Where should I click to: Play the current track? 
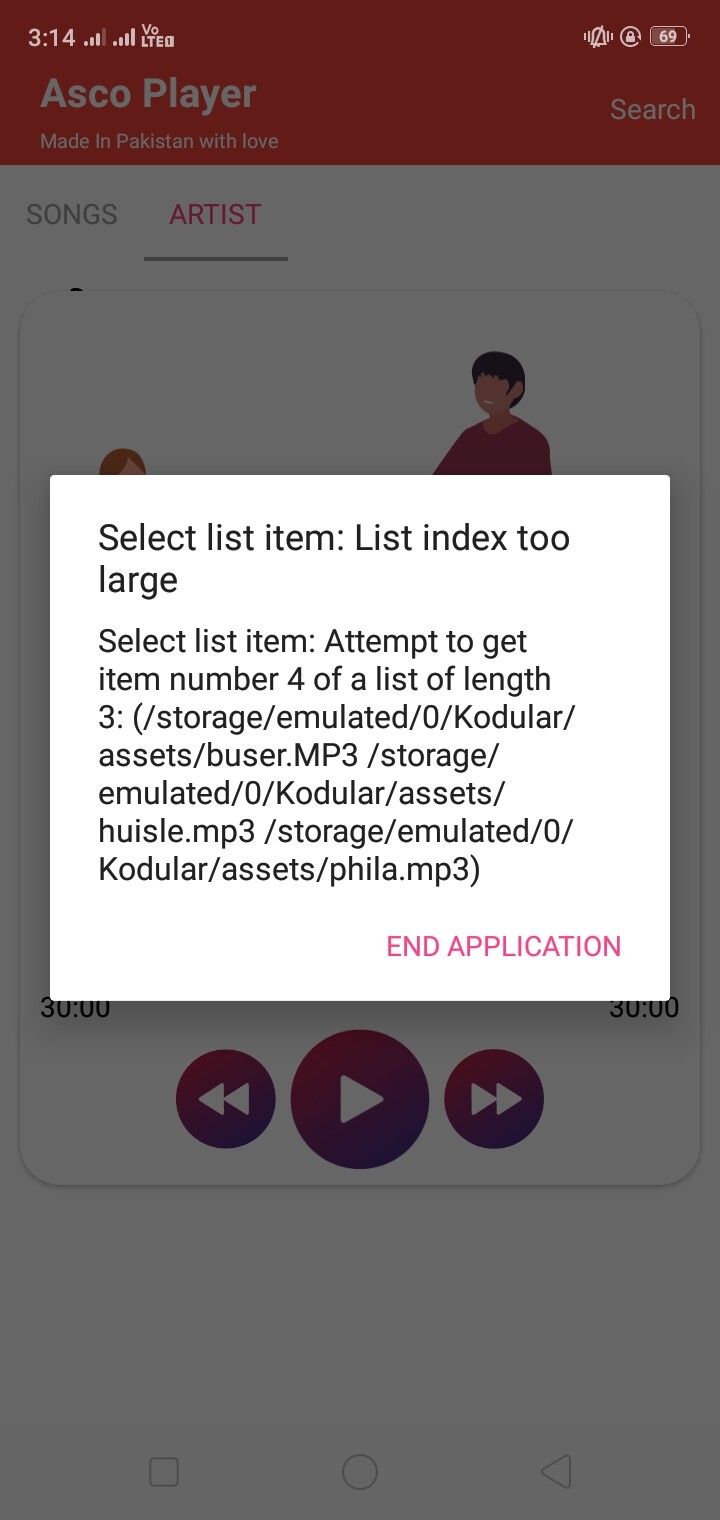coord(360,1099)
